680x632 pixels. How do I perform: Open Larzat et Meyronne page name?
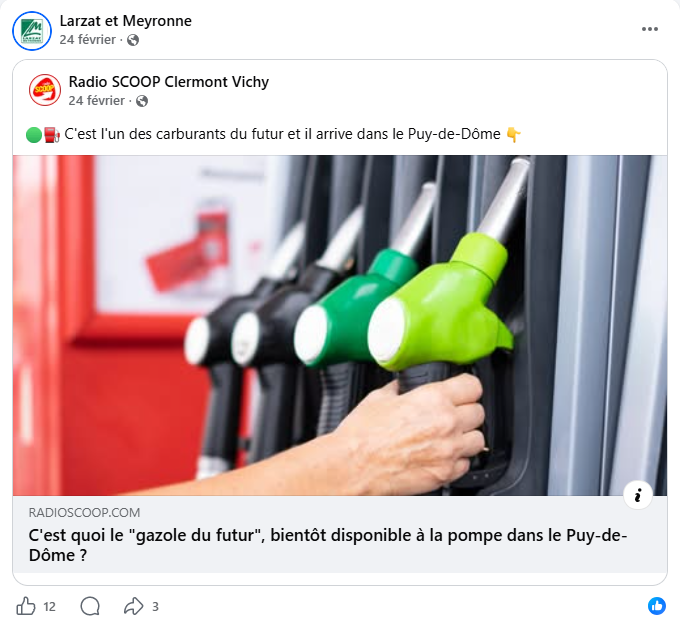coord(126,21)
